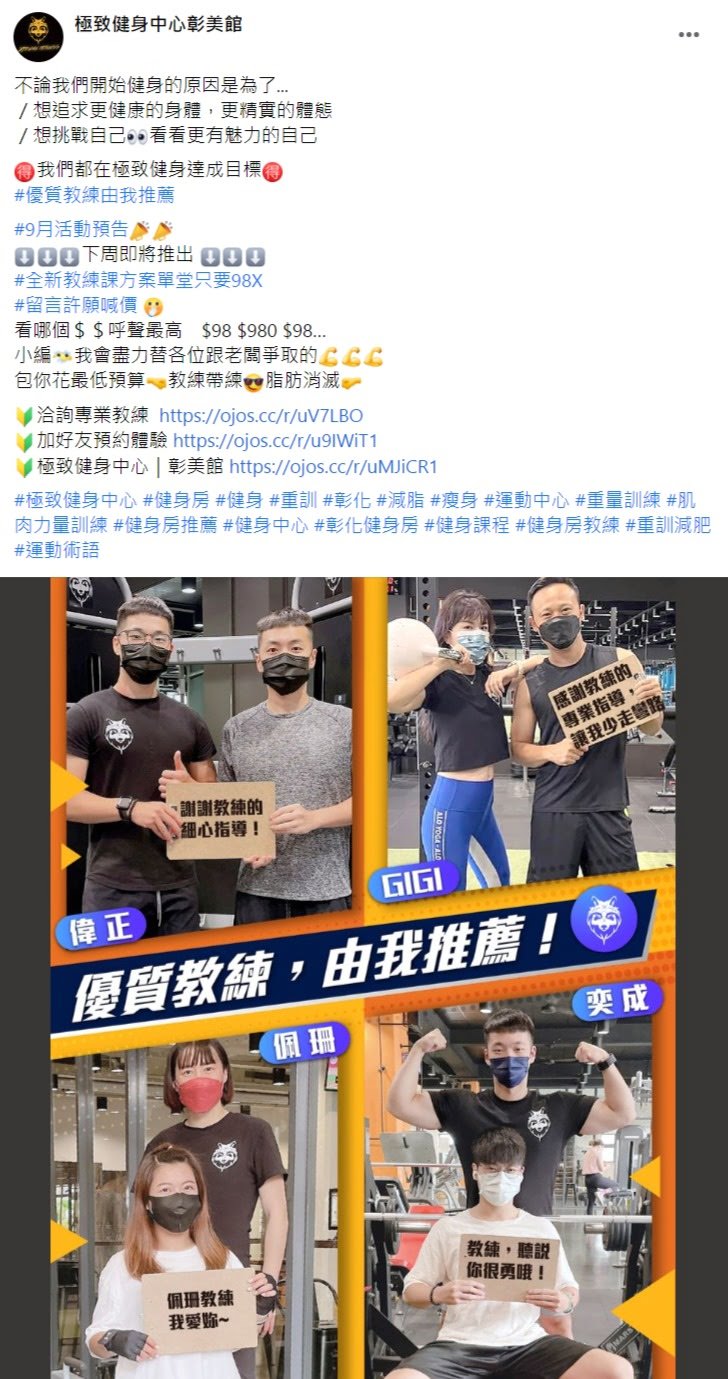This screenshot has height=1379, width=728.
Task: Open hashtag #優質教練由我推薦
Action: click(x=95, y=195)
